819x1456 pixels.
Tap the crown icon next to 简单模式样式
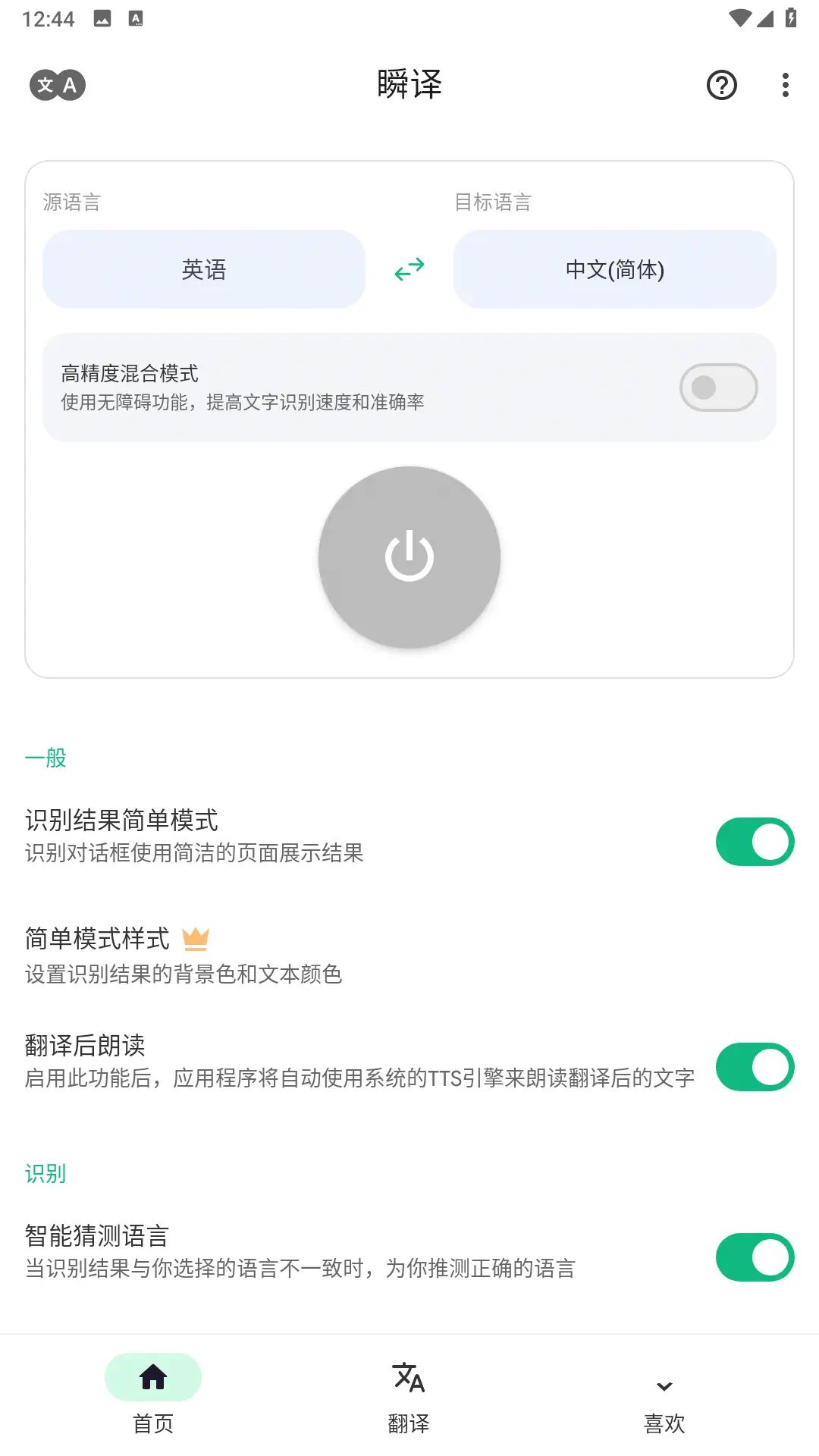(197, 939)
